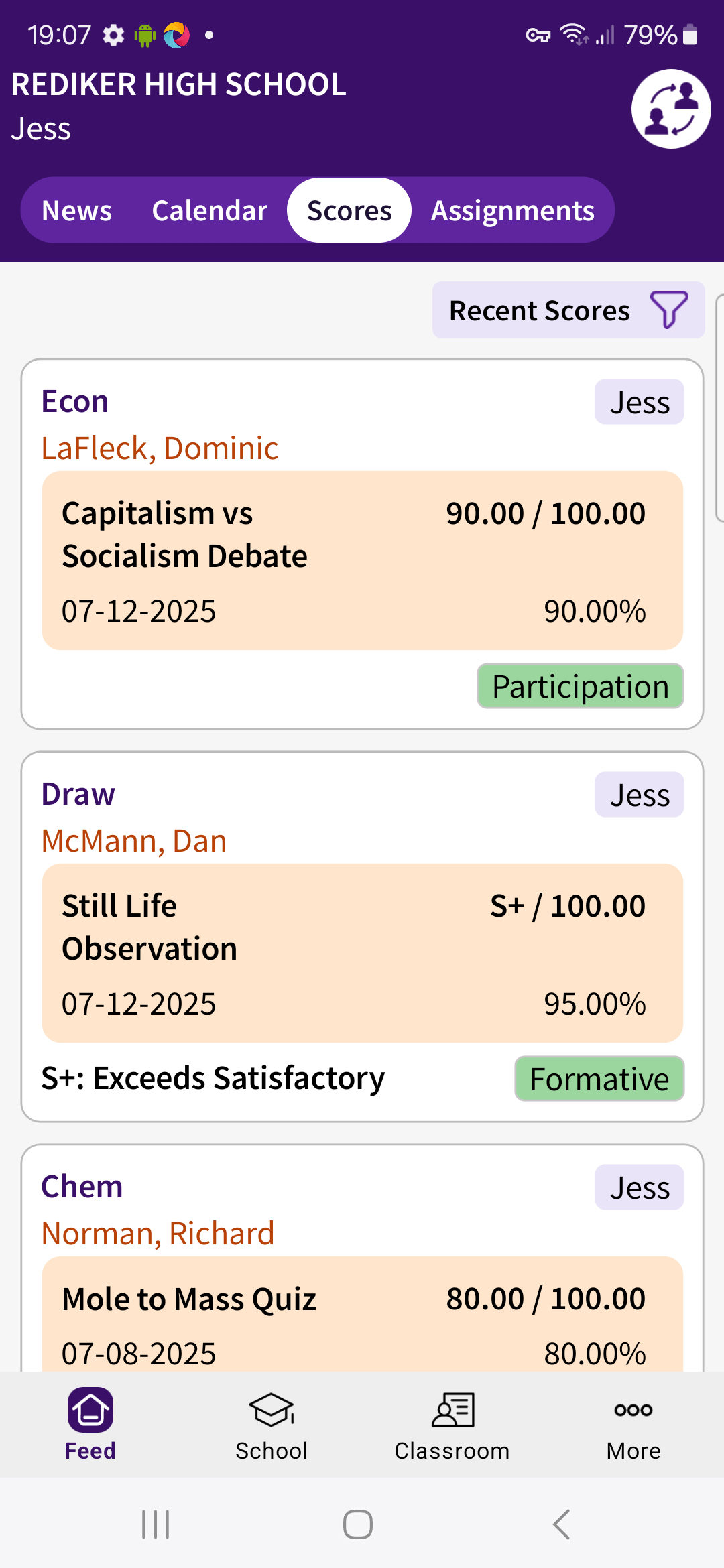The width and height of the screenshot is (724, 1568).
Task: Tap the system home button
Action: pos(358,1524)
